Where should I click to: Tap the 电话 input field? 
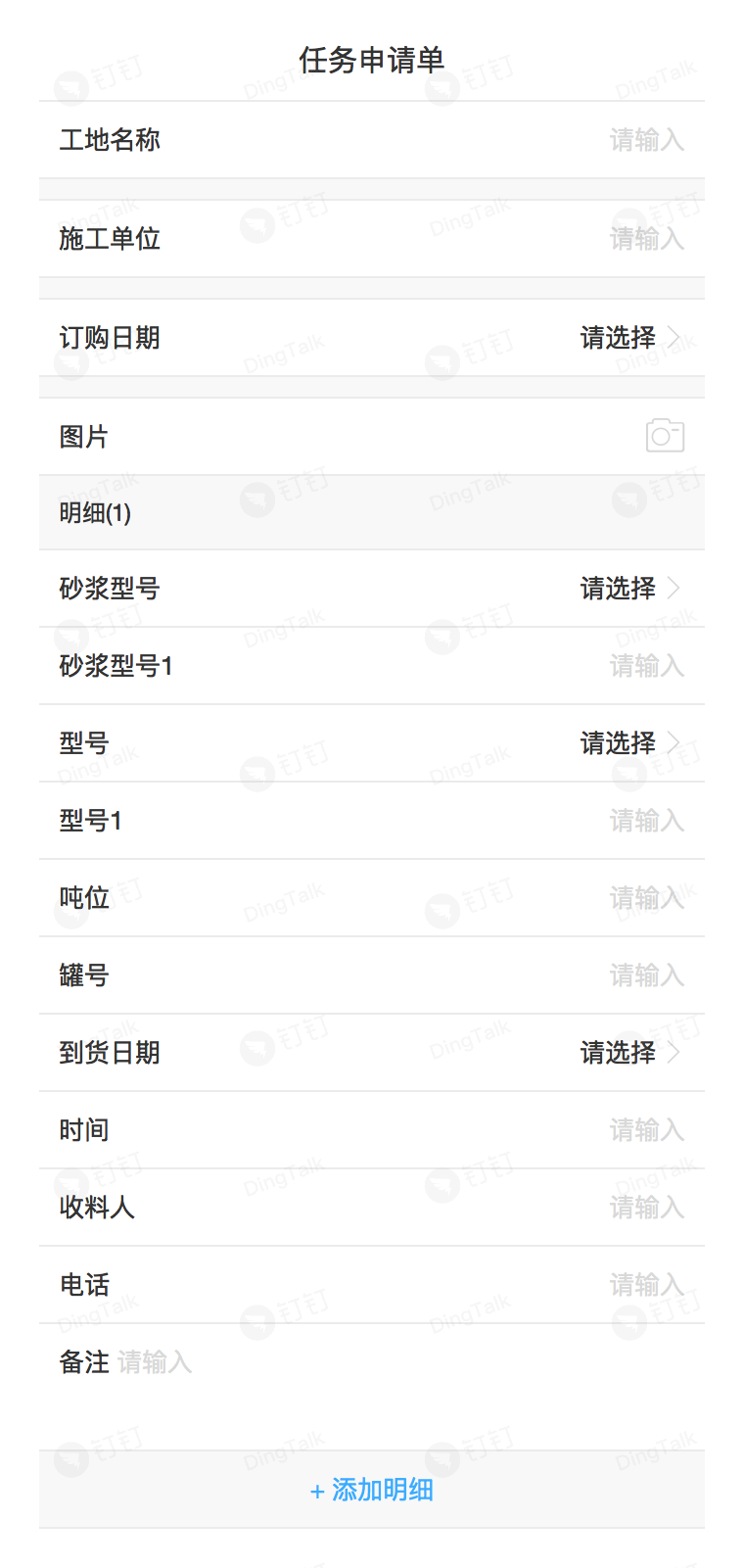(646, 1285)
